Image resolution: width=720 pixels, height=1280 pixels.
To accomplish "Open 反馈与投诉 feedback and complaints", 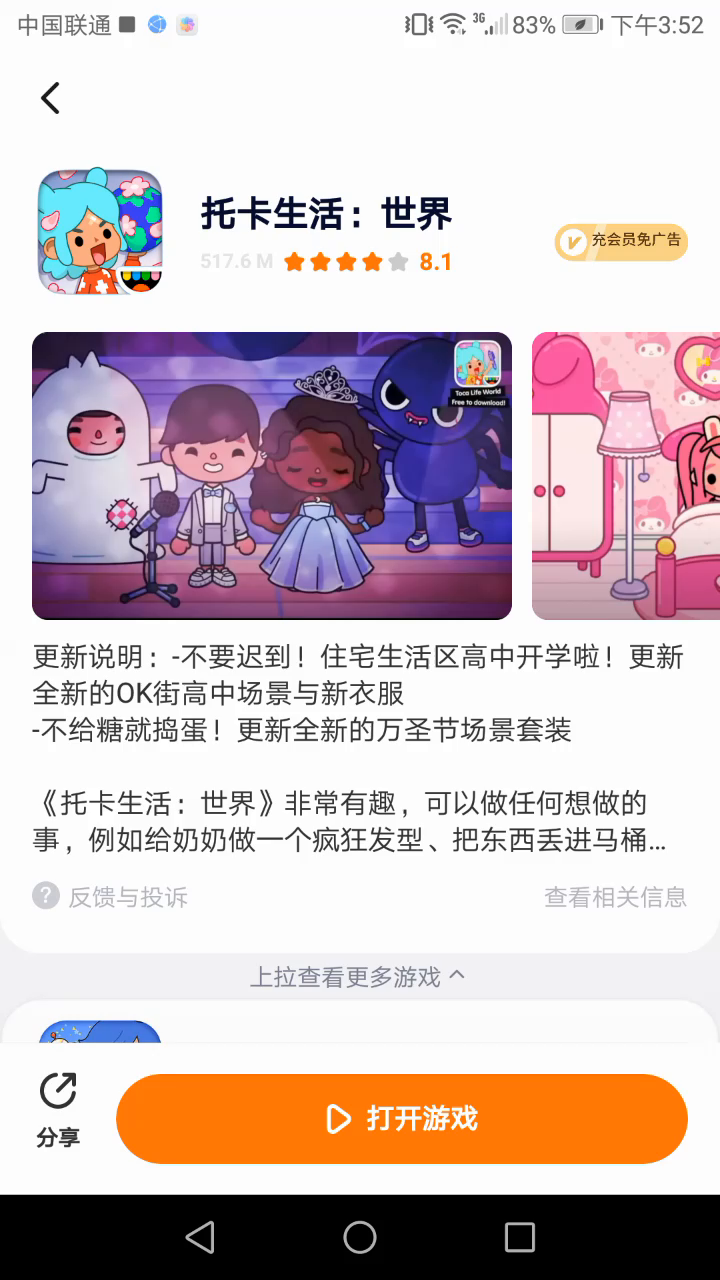I will [110, 896].
